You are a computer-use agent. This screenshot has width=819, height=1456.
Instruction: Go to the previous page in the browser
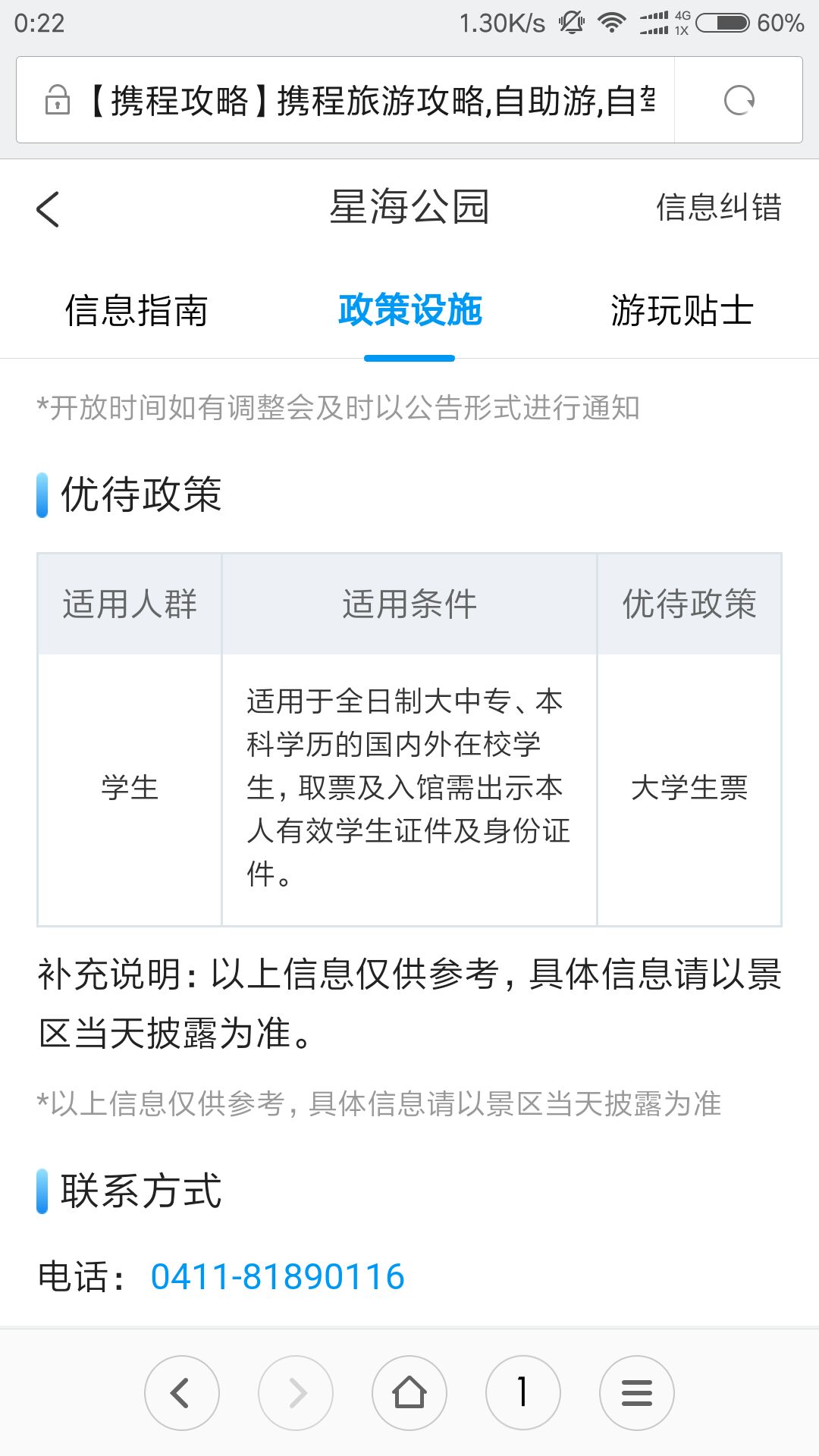click(182, 1393)
